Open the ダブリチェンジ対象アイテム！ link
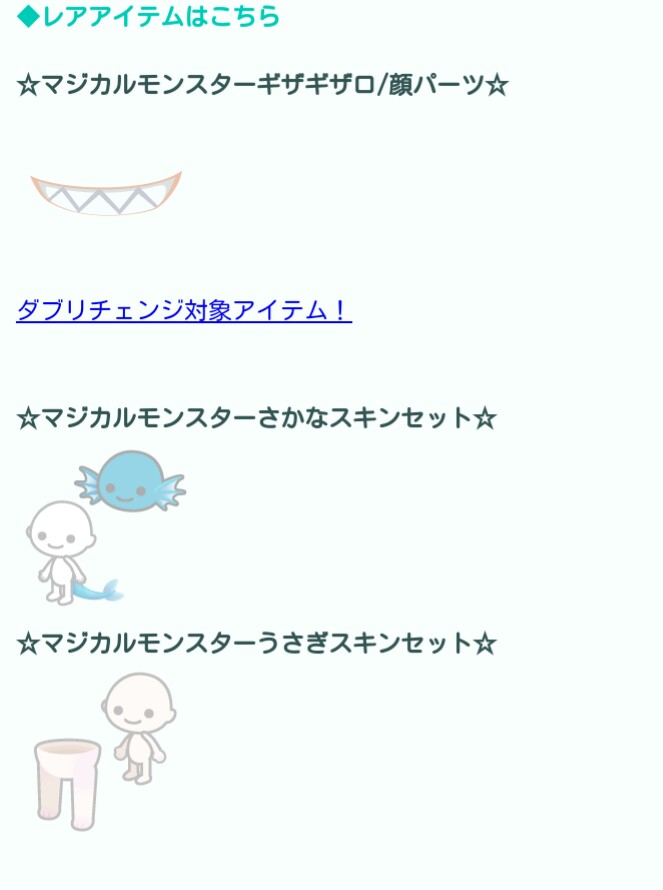This screenshot has width=663, height=890. [184, 310]
